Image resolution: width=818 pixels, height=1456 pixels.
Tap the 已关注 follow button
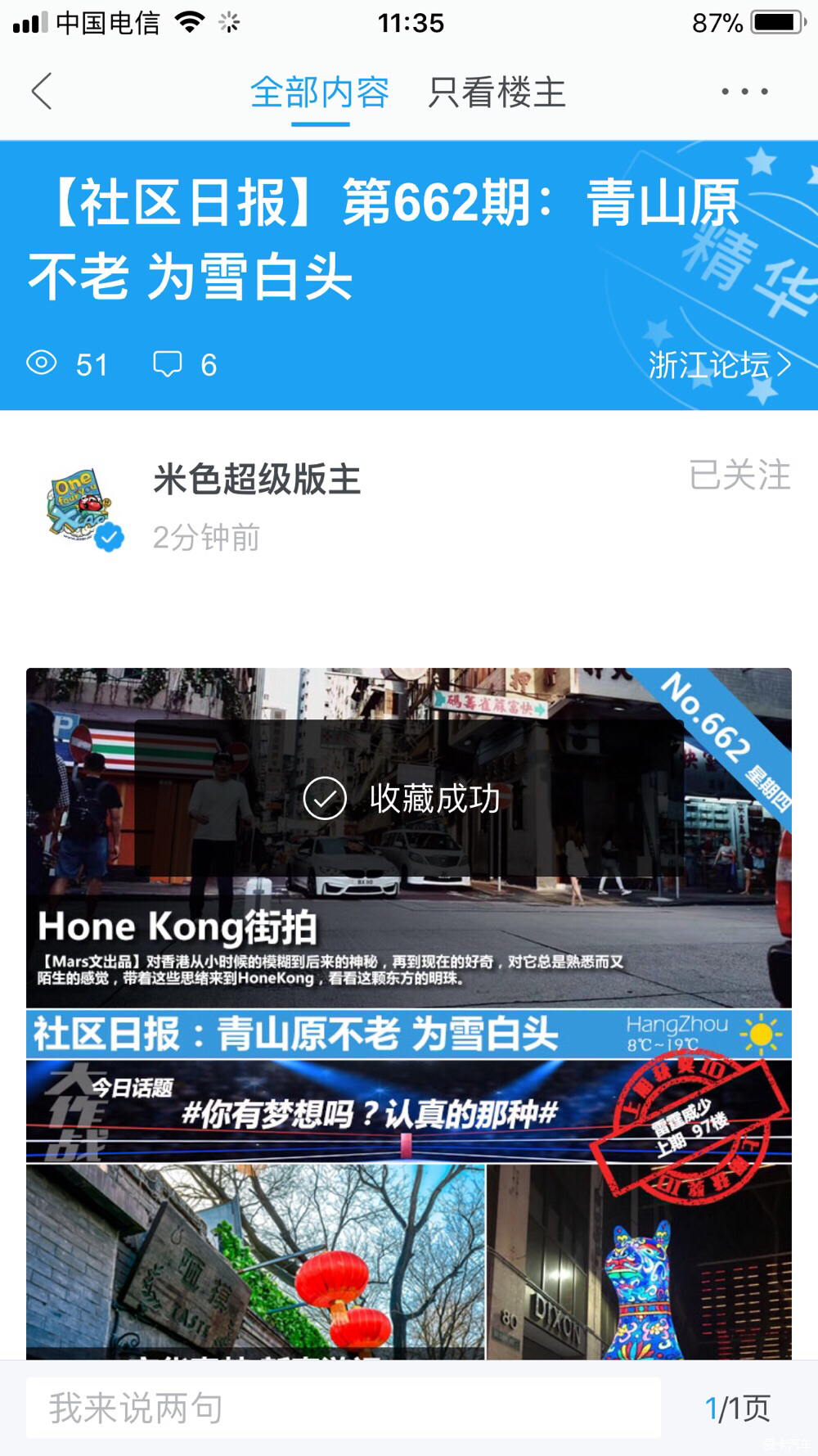point(739,476)
